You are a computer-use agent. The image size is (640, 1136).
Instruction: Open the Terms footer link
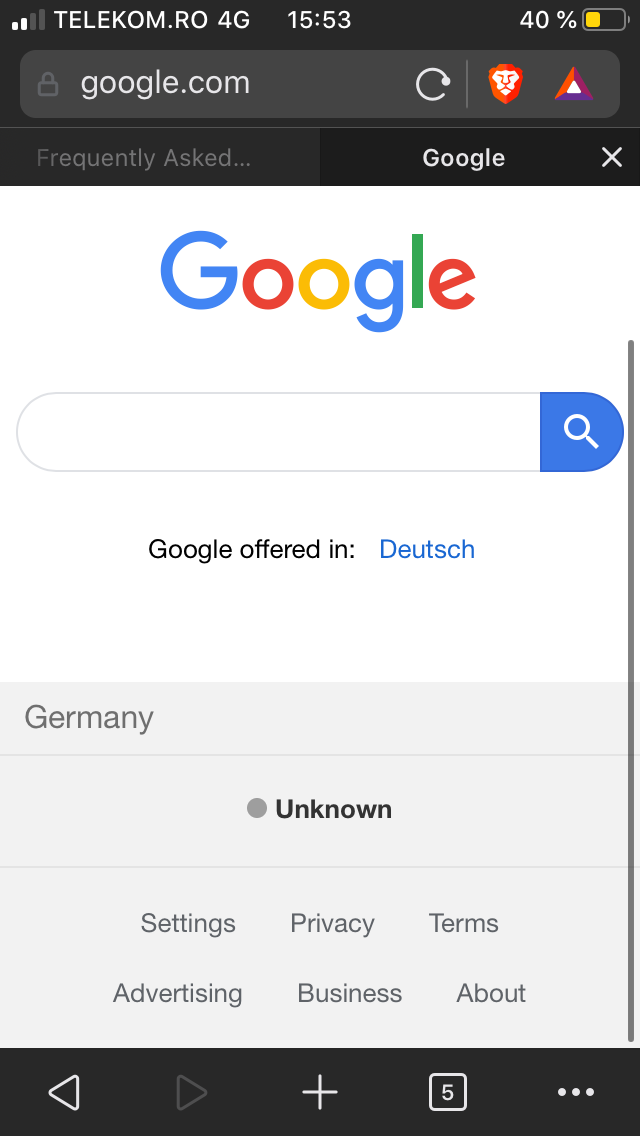tap(463, 923)
